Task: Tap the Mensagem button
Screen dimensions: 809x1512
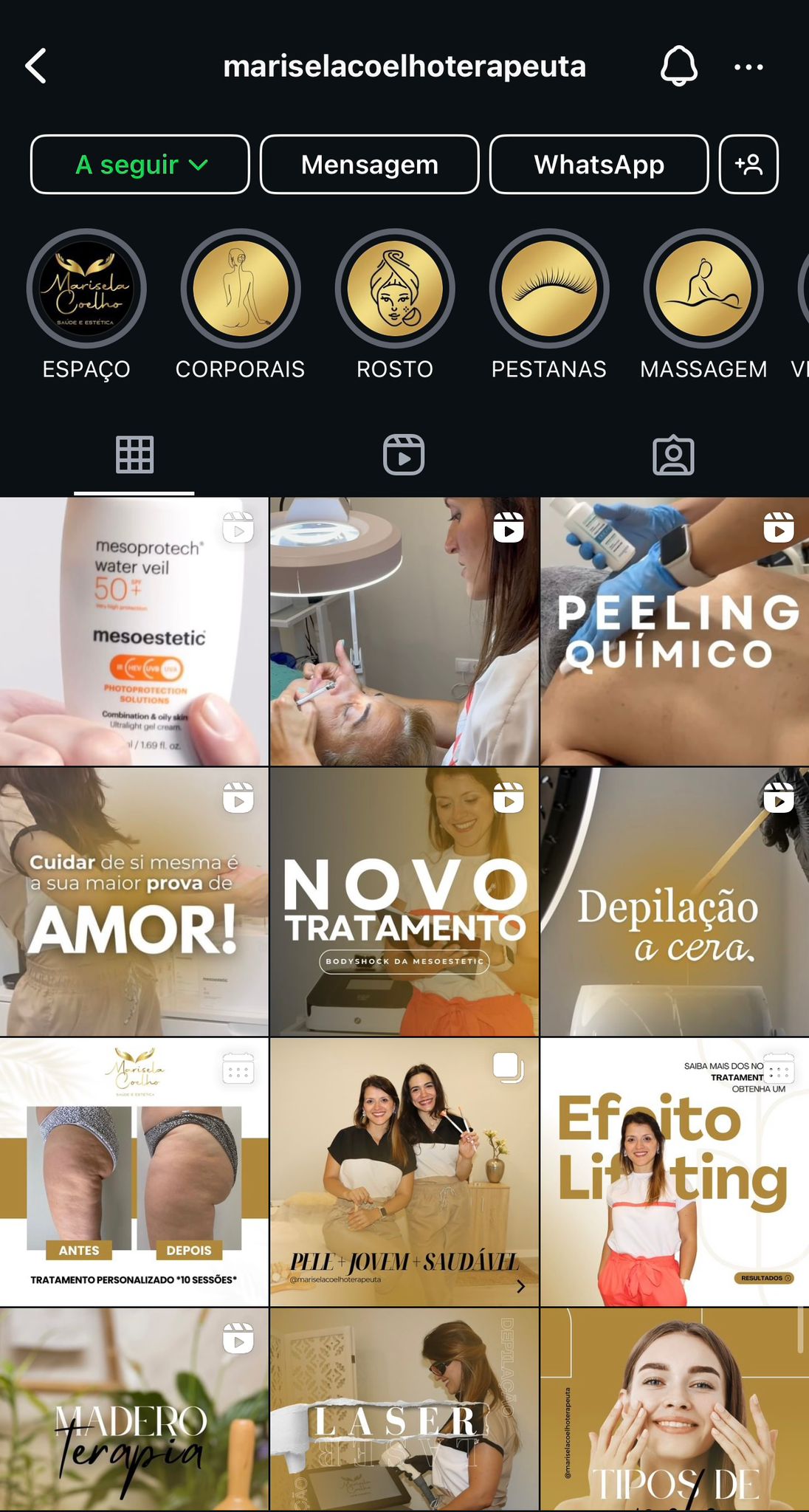Action: 370,165
